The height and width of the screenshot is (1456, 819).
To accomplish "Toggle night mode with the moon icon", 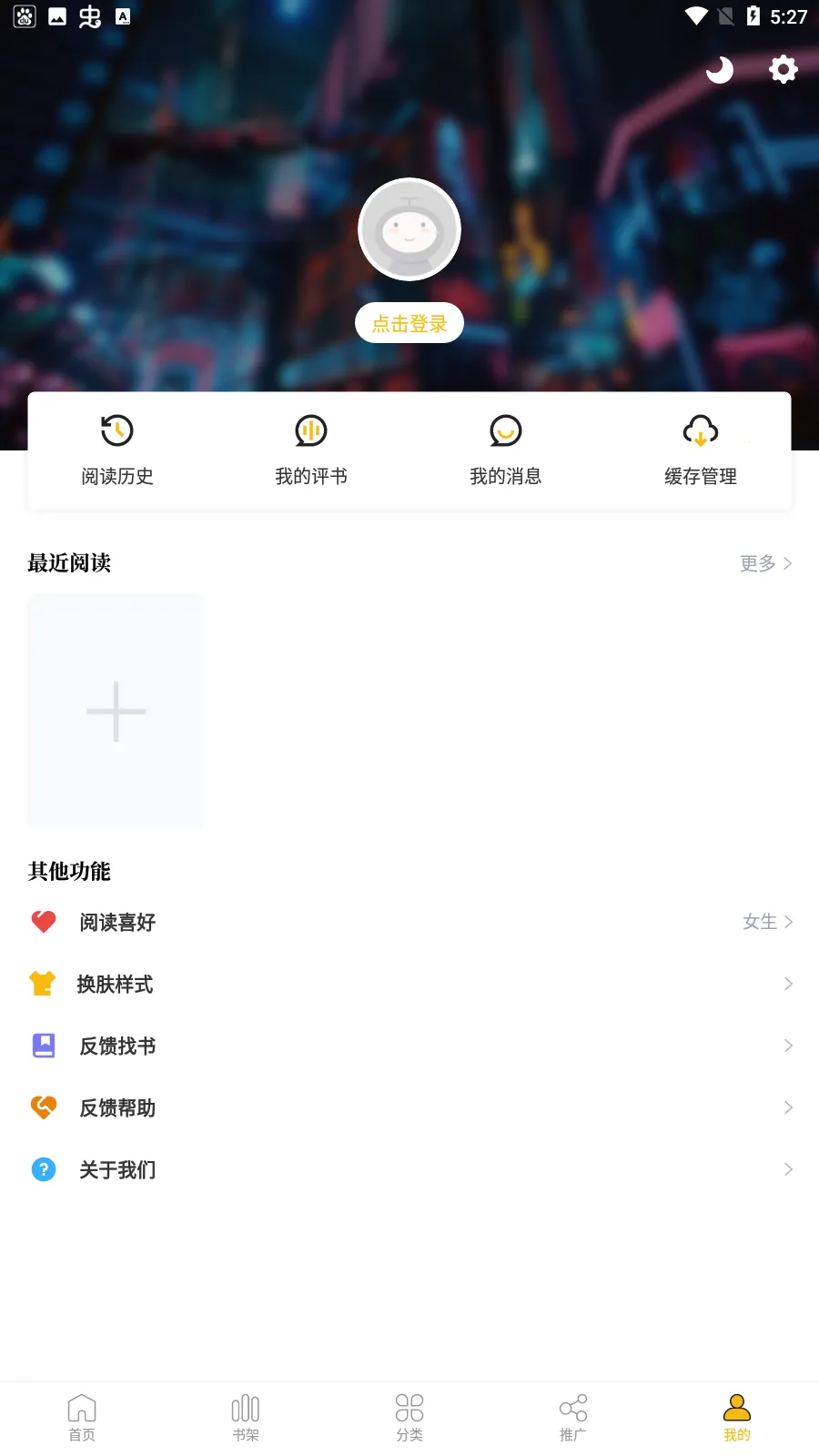I will pos(719,68).
